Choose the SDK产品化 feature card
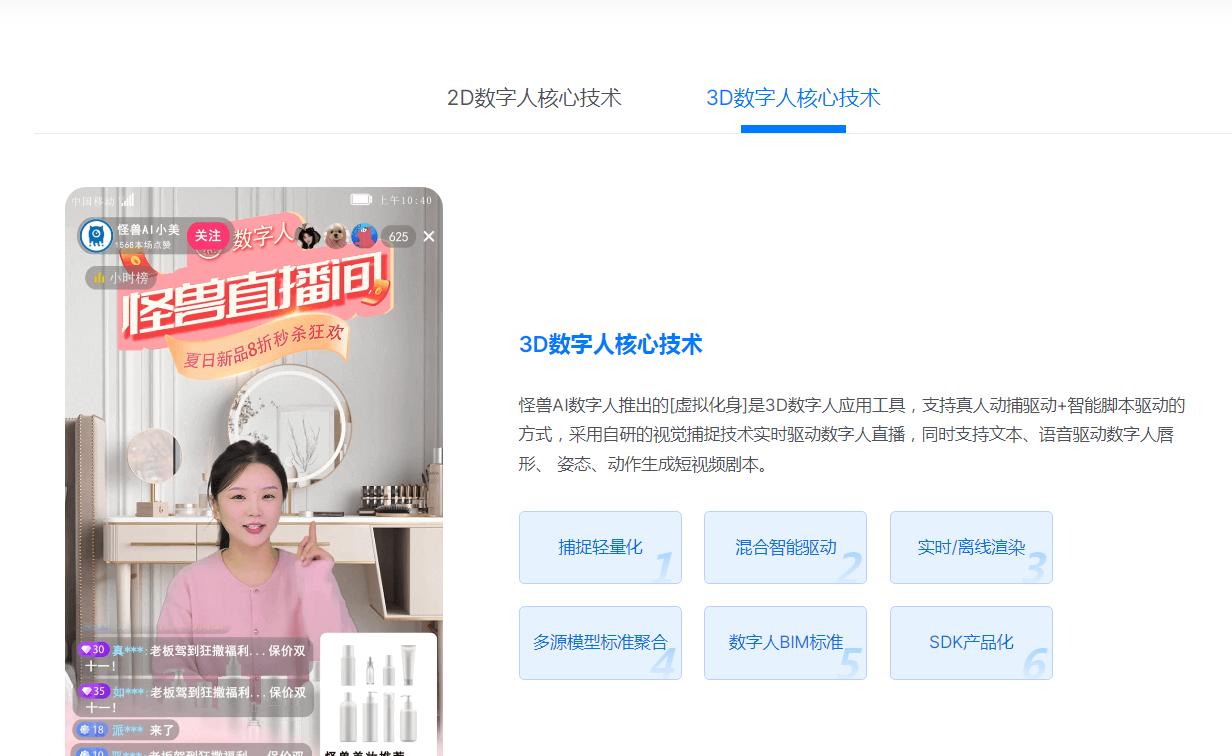 coord(971,642)
